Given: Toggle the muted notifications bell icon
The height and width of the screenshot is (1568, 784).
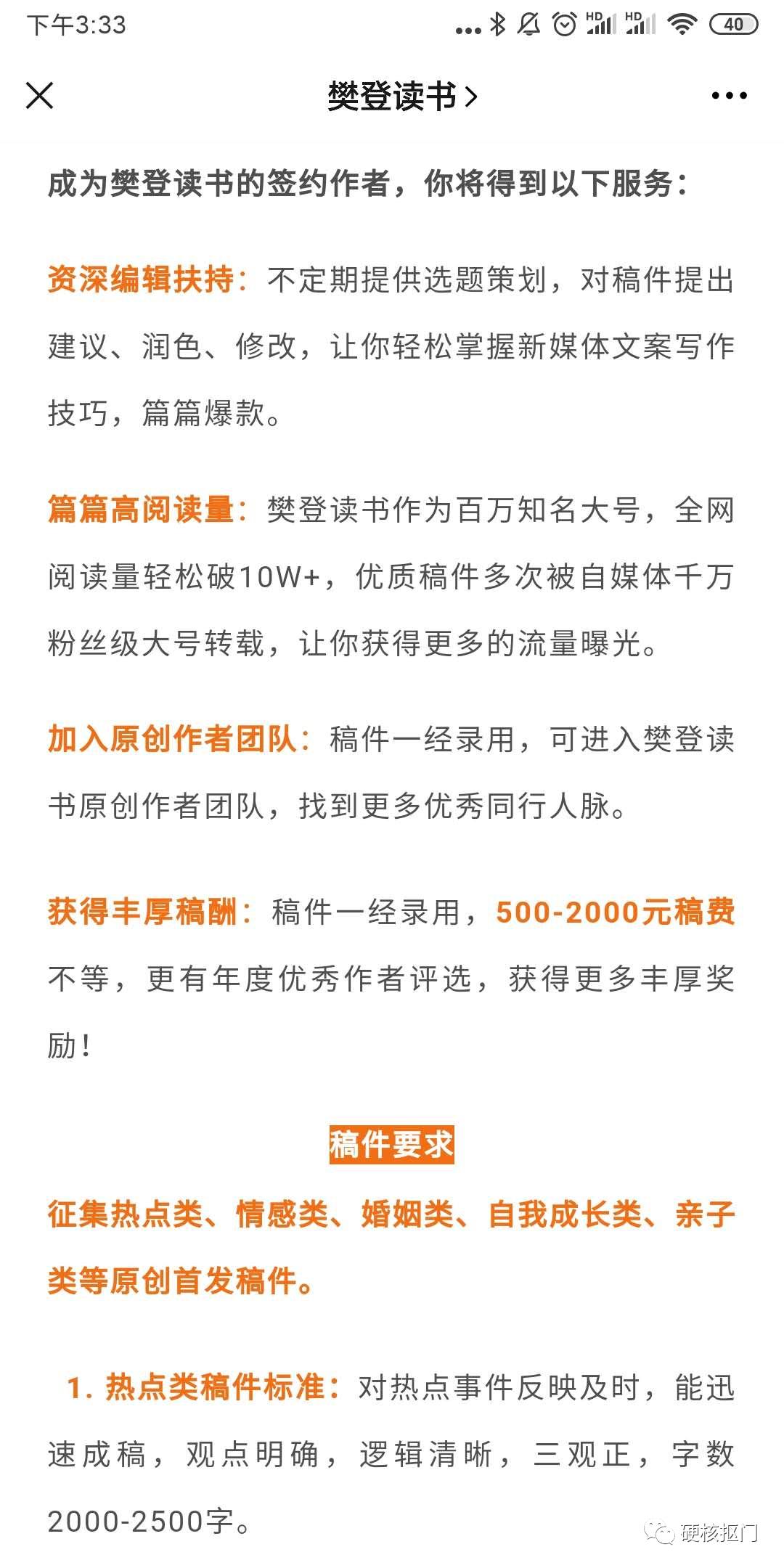Looking at the screenshot, I should coord(528,24).
